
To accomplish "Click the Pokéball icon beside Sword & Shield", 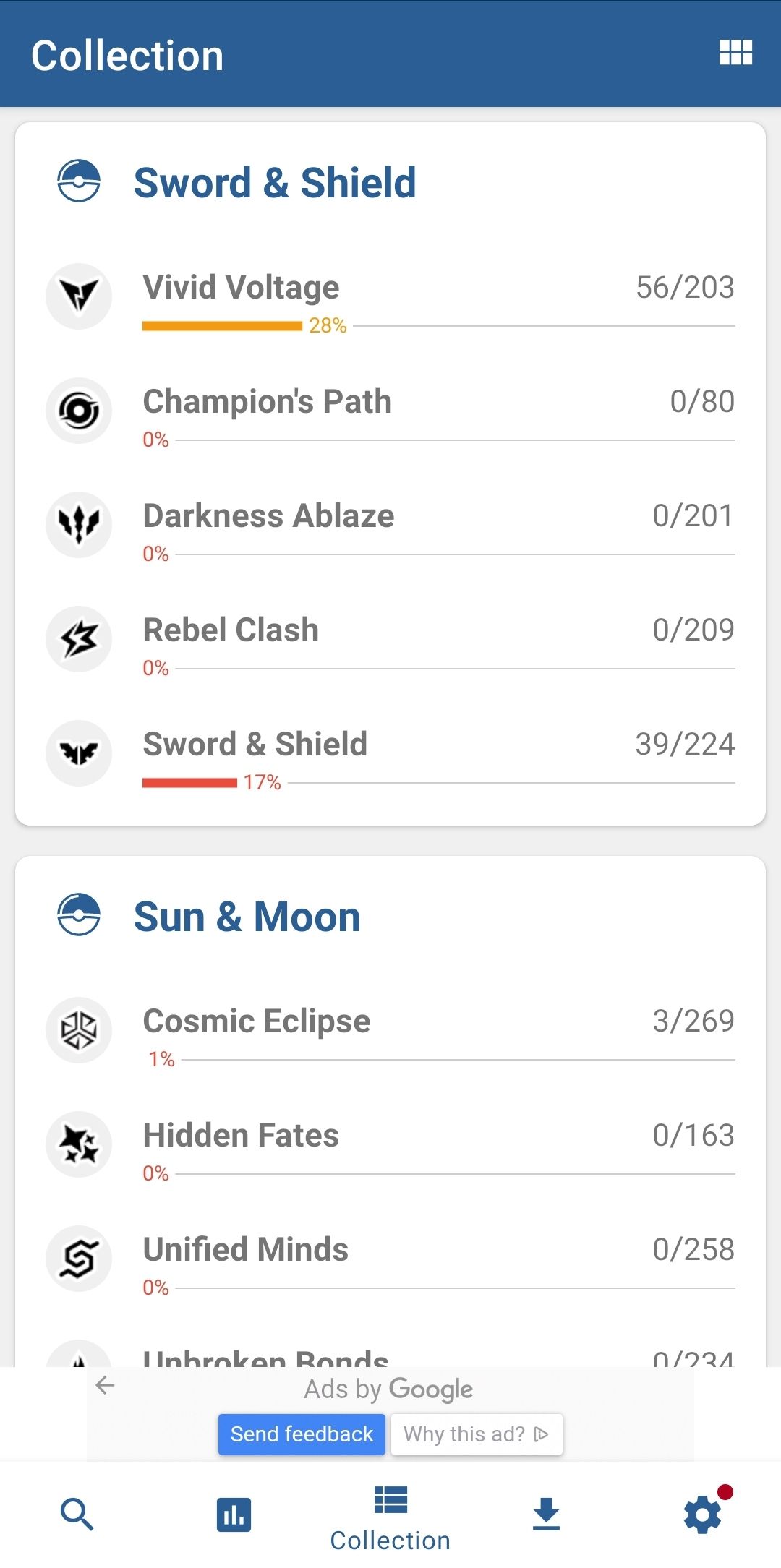I will pos(78,181).
